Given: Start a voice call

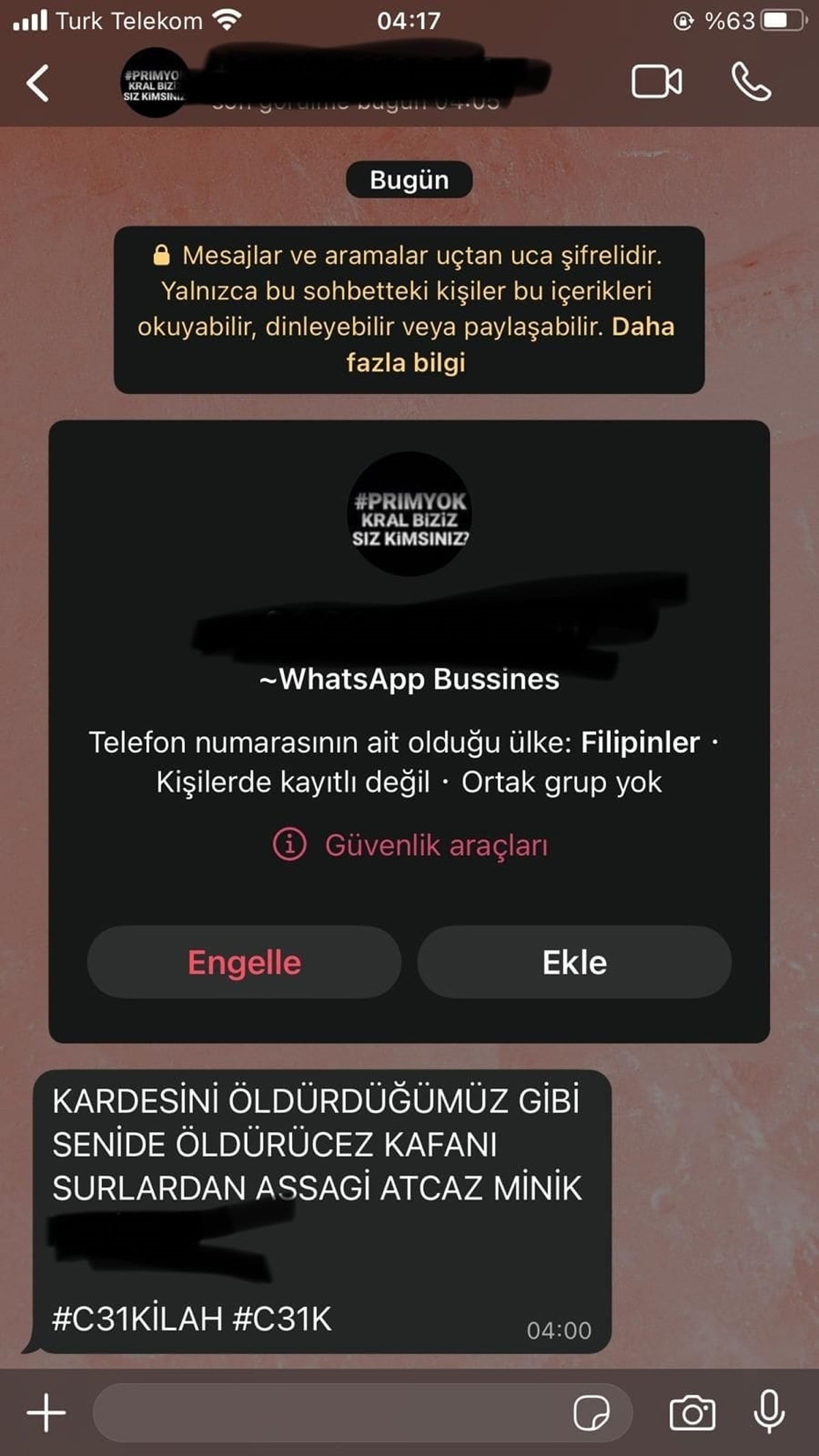Looking at the screenshot, I should [x=751, y=83].
